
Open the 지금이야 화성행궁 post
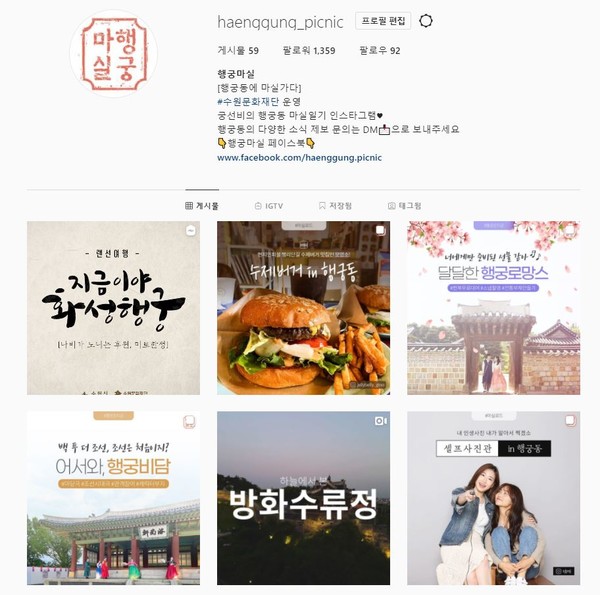coord(113,308)
